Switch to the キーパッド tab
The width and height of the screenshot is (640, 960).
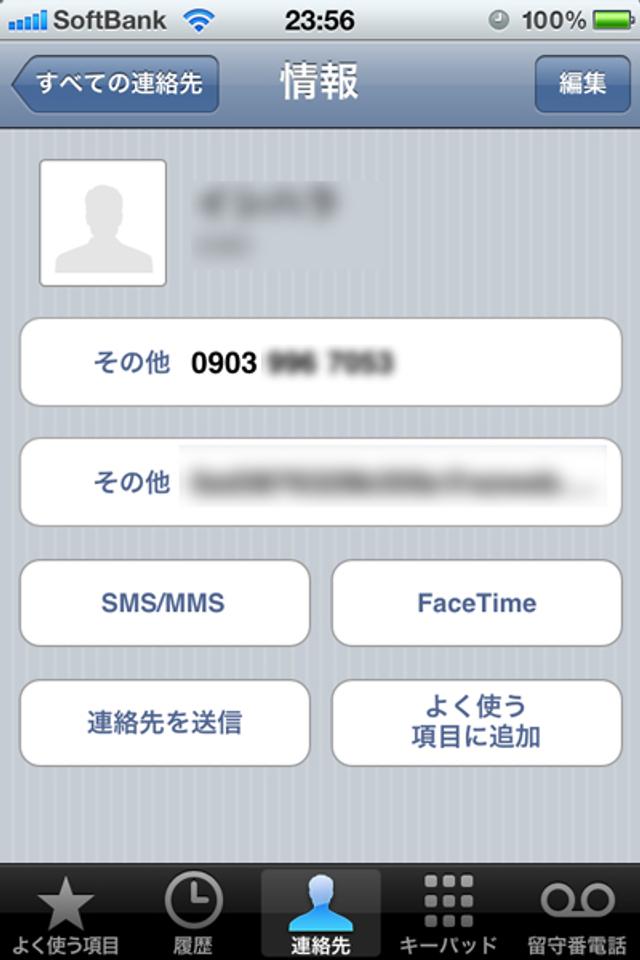coord(448,915)
